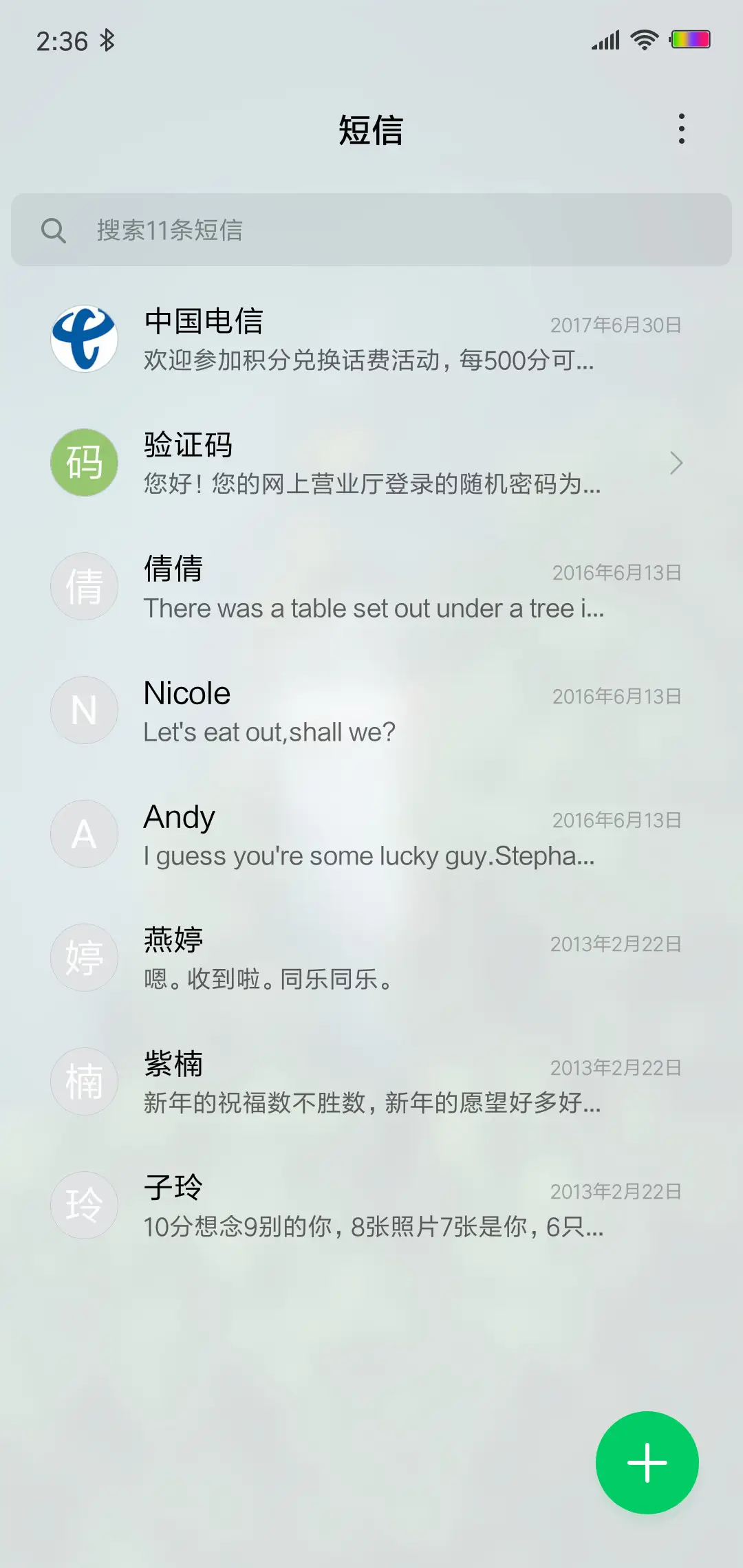This screenshot has height=1568, width=743.
Task: Tap the Bluetooth icon in status bar
Action: click(x=109, y=40)
